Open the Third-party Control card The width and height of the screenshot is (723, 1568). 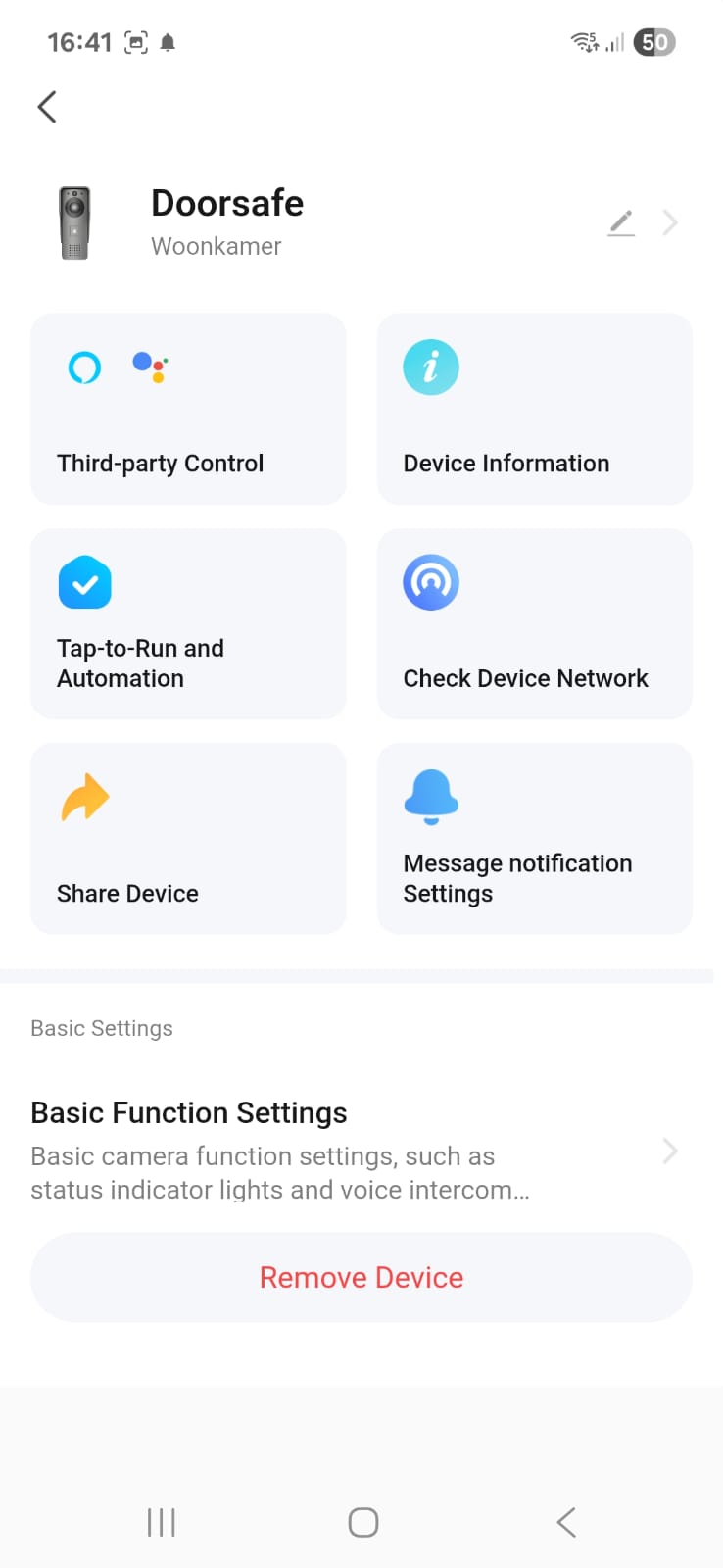click(188, 409)
